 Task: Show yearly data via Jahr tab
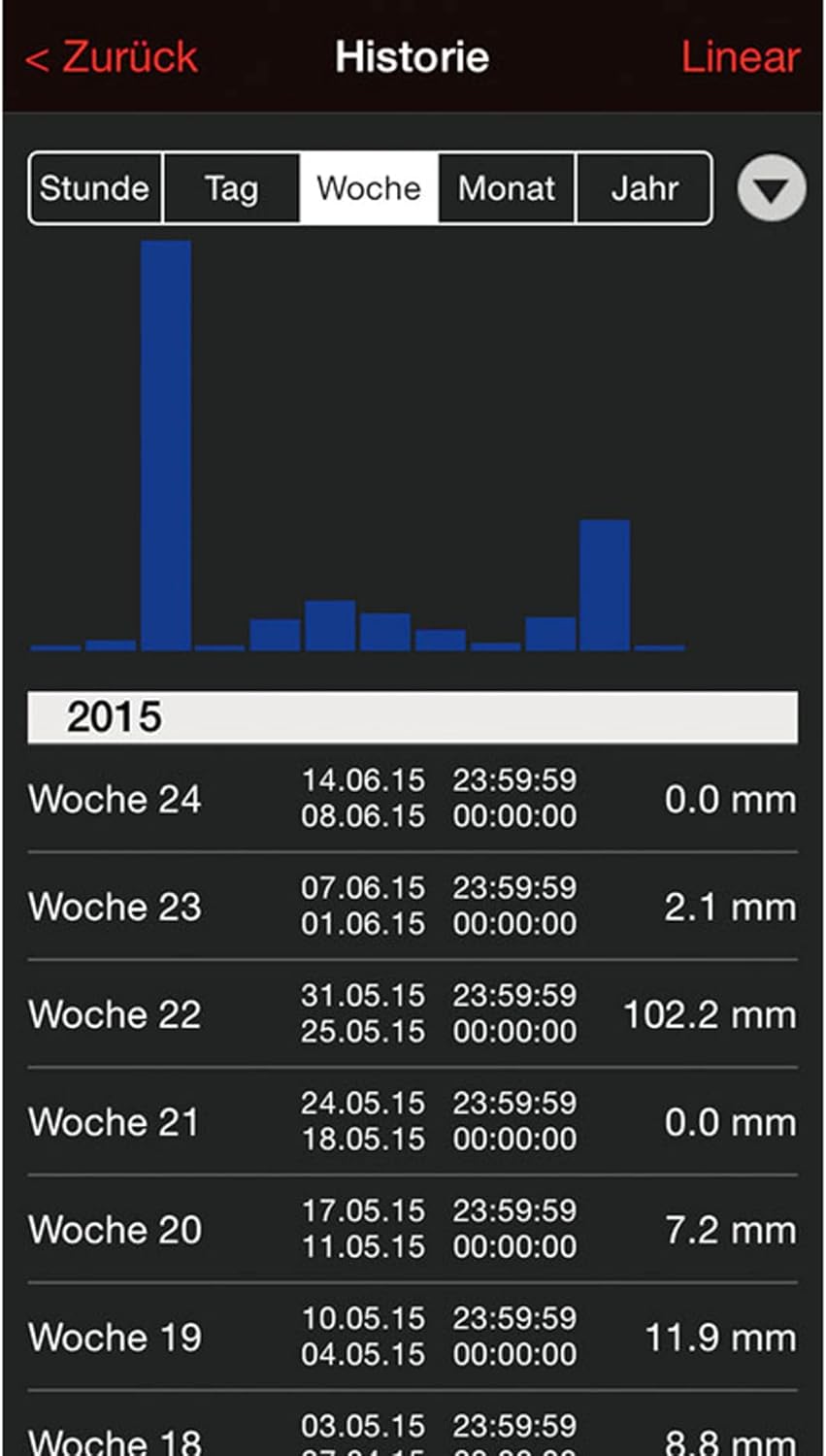pyautogui.click(x=643, y=188)
